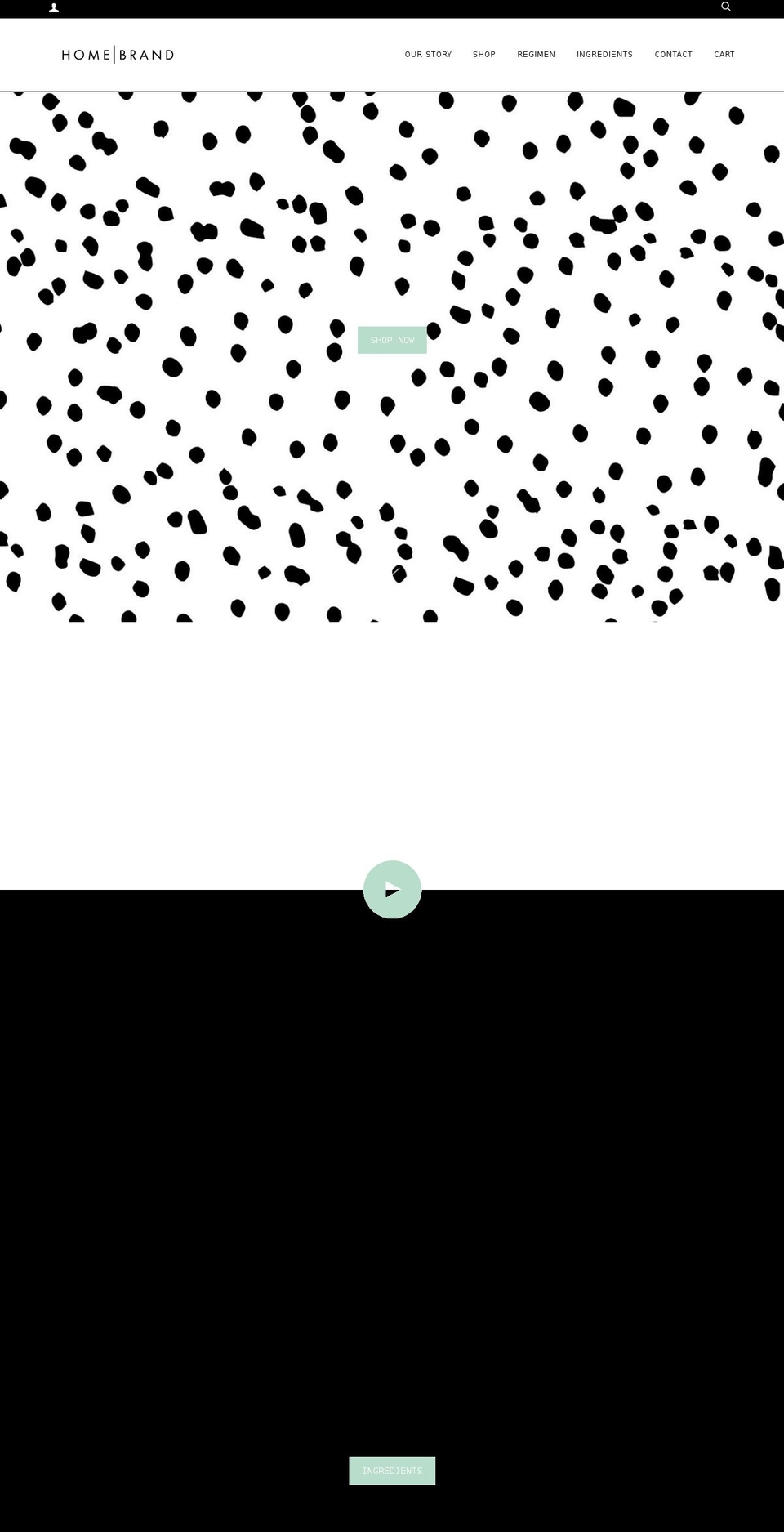Go to the Contact page

click(674, 55)
